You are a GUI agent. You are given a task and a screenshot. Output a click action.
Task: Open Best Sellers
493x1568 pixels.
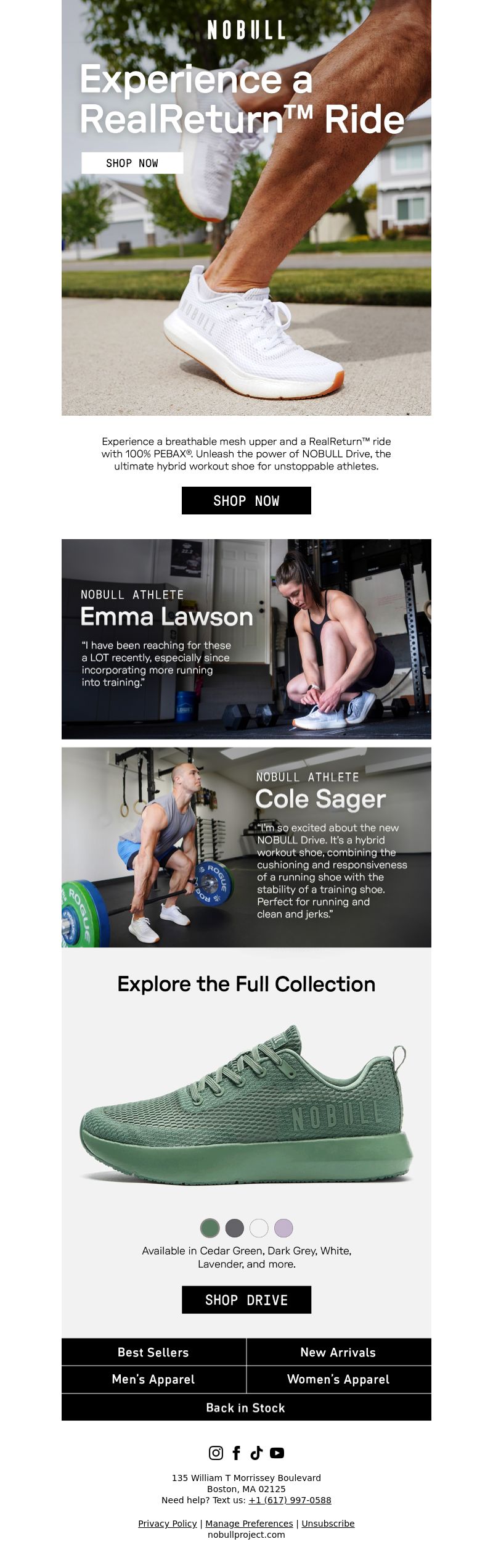point(153,1352)
